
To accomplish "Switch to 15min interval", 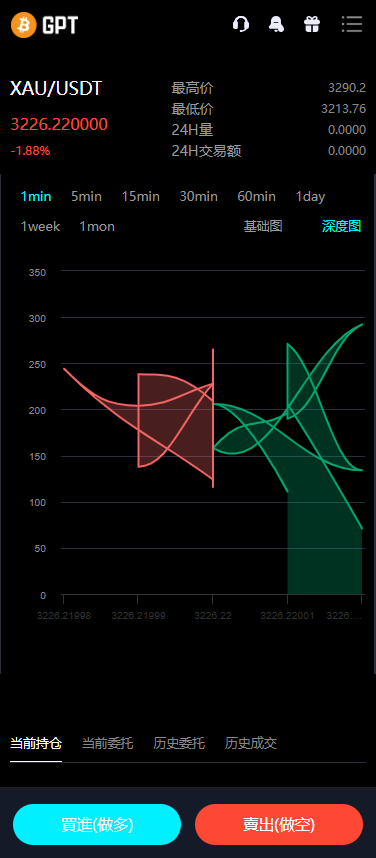I will 141,196.
